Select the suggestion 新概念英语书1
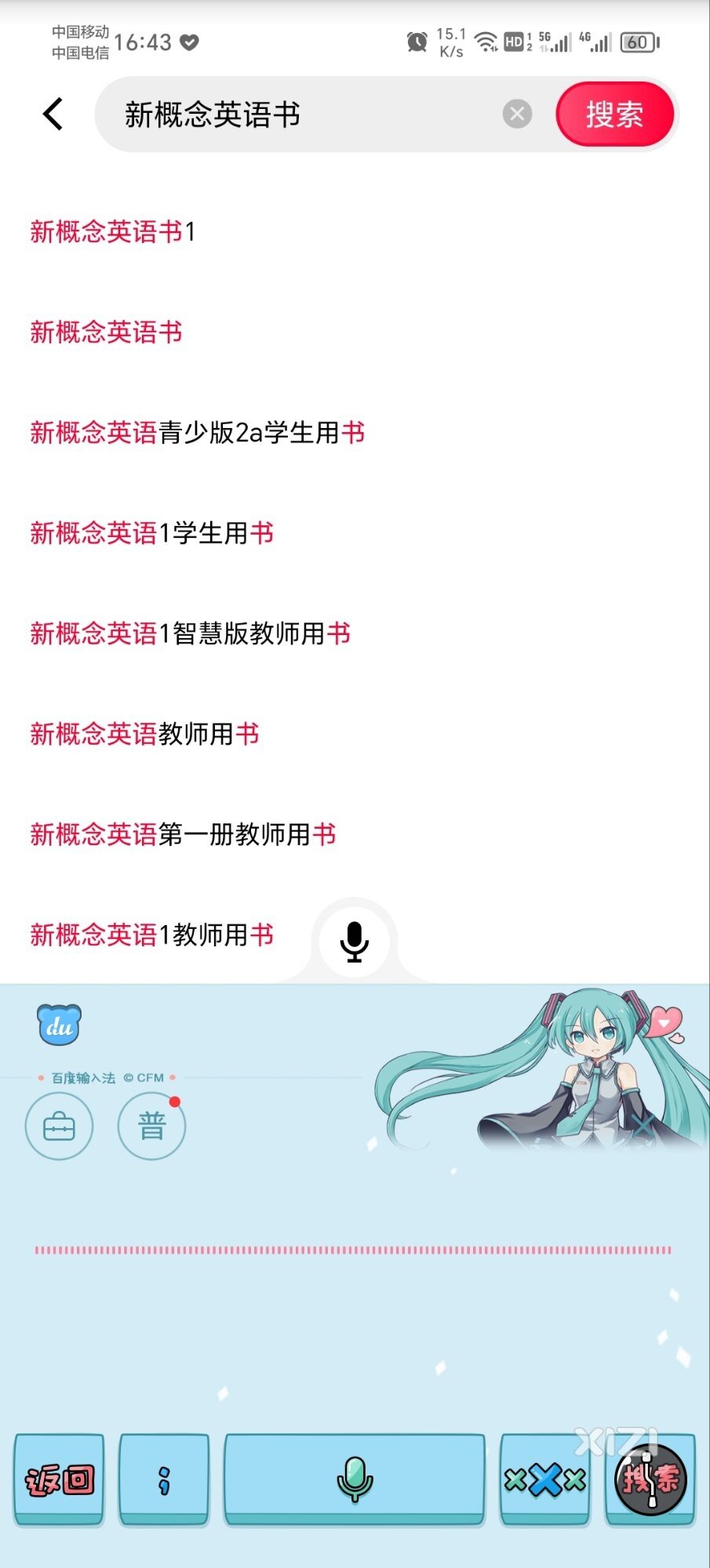The image size is (710, 1568). pos(113,232)
